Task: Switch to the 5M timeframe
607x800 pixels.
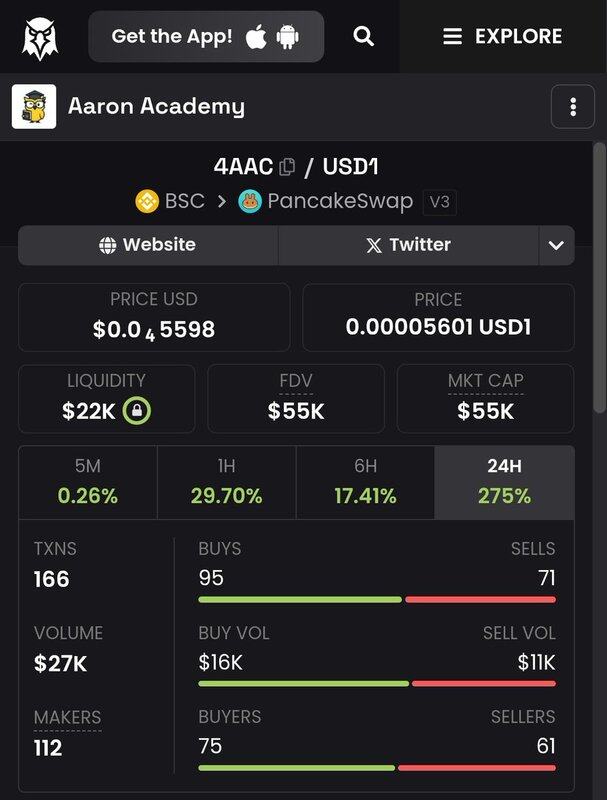Action: (x=88, y=482)
